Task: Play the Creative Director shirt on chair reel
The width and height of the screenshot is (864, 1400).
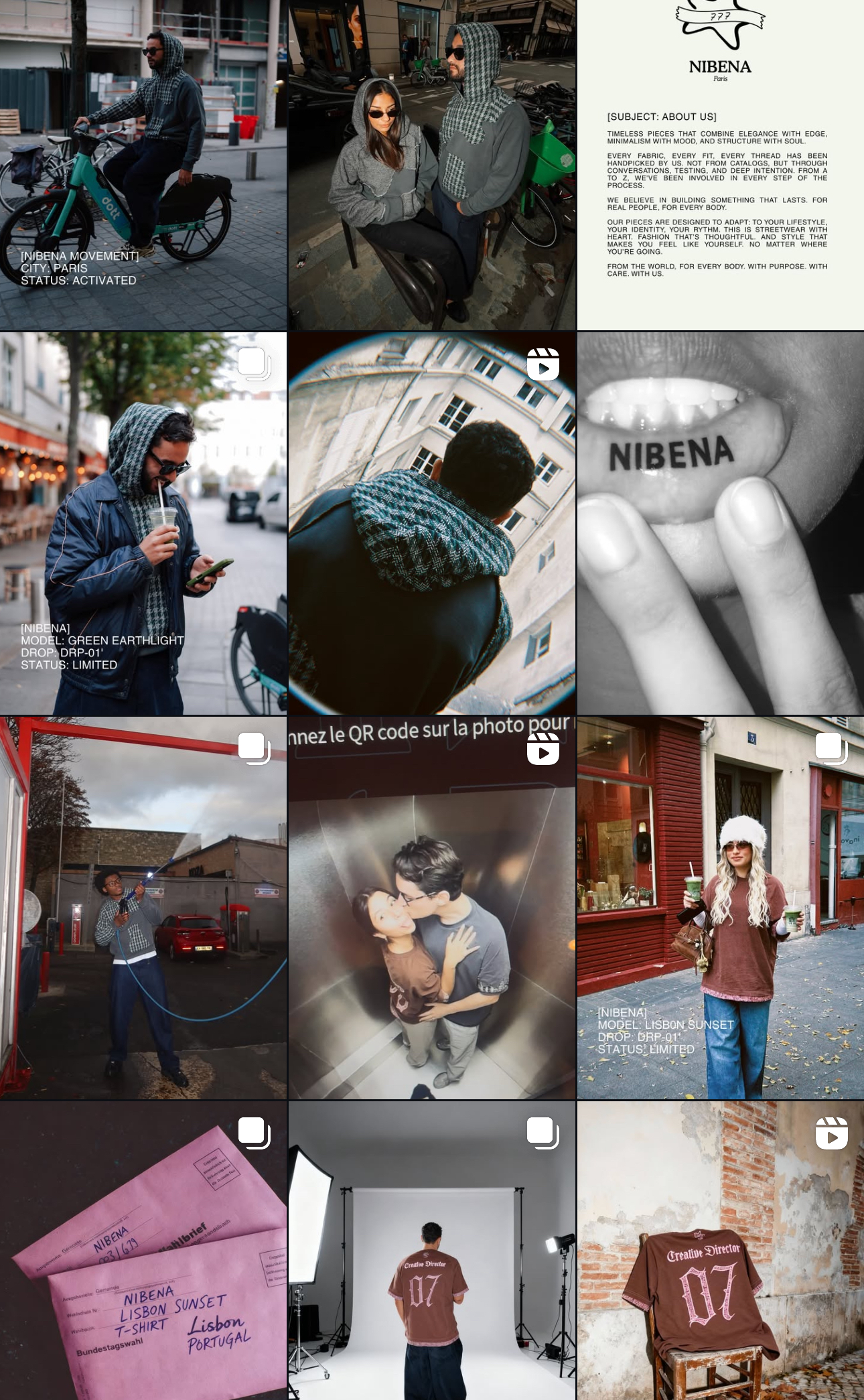Action: (721, 1251)
